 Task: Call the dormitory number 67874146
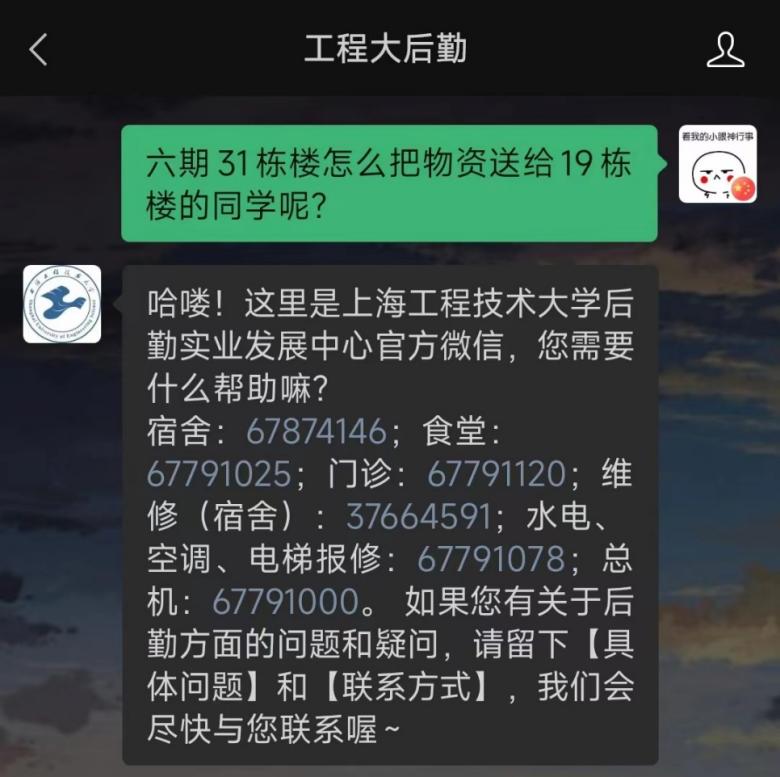[x=316, y=431]
